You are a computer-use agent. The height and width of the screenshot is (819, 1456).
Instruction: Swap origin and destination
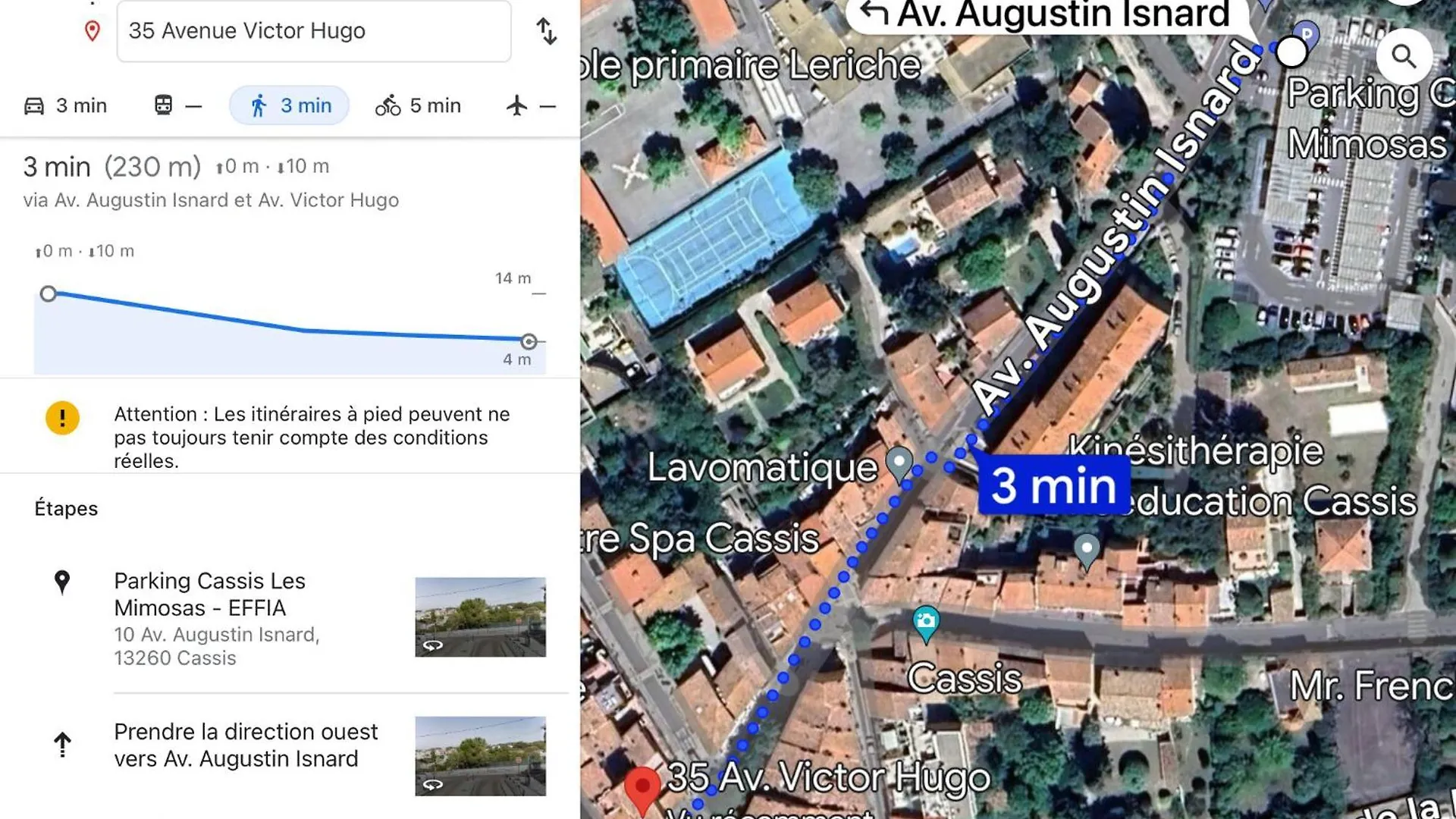(546, 31)
